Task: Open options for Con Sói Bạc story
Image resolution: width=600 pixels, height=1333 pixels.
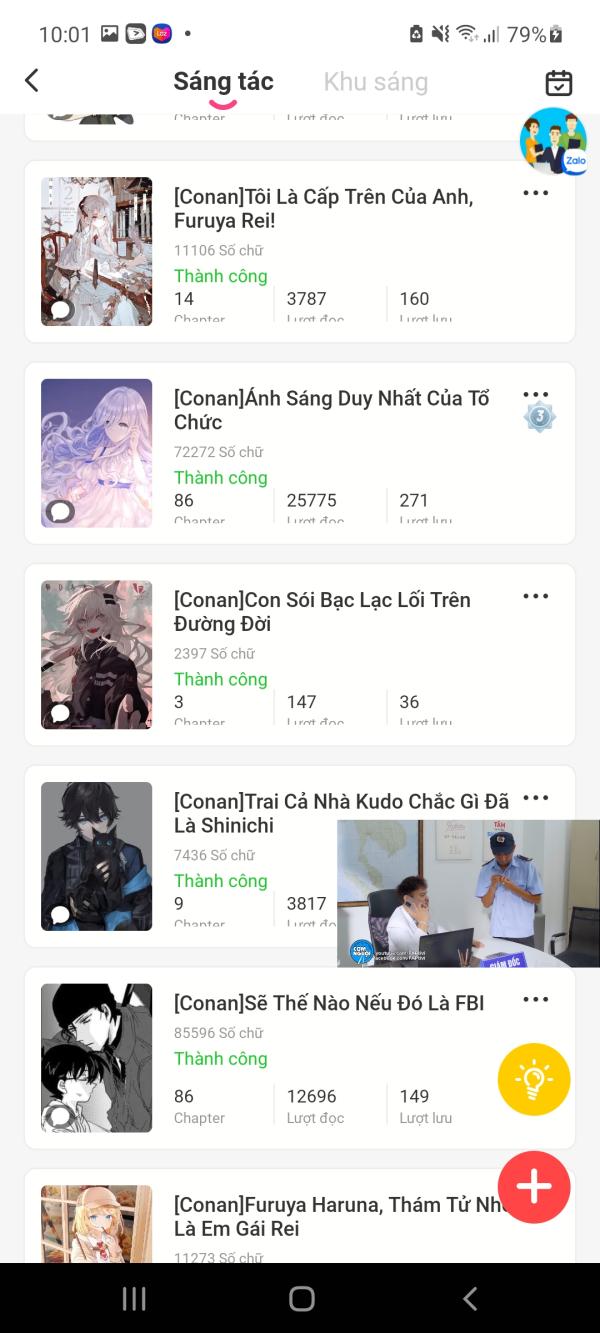Action: tap(536, 596)
